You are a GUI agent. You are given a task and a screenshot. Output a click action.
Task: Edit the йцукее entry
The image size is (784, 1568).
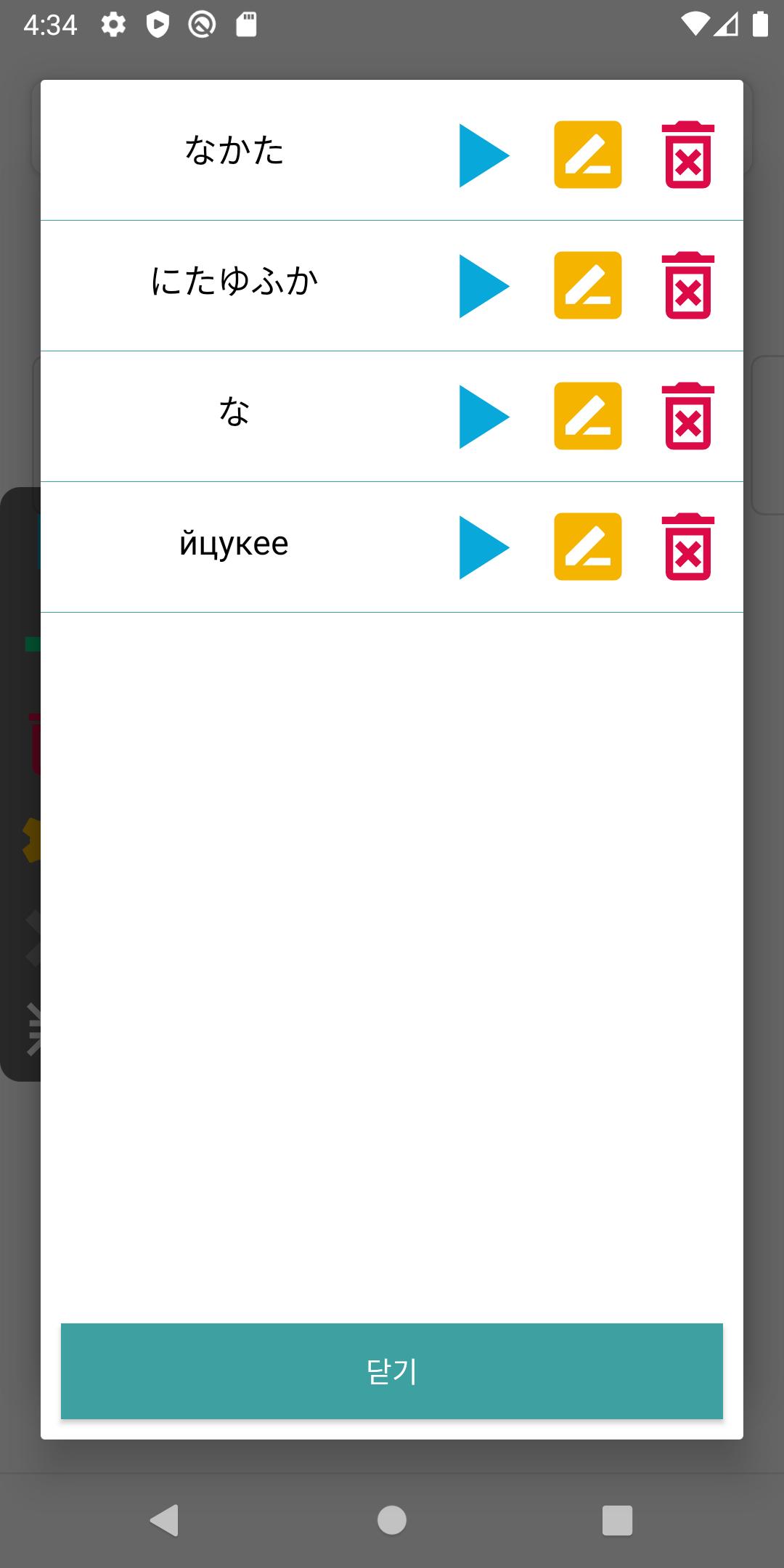tap(588, 547)
